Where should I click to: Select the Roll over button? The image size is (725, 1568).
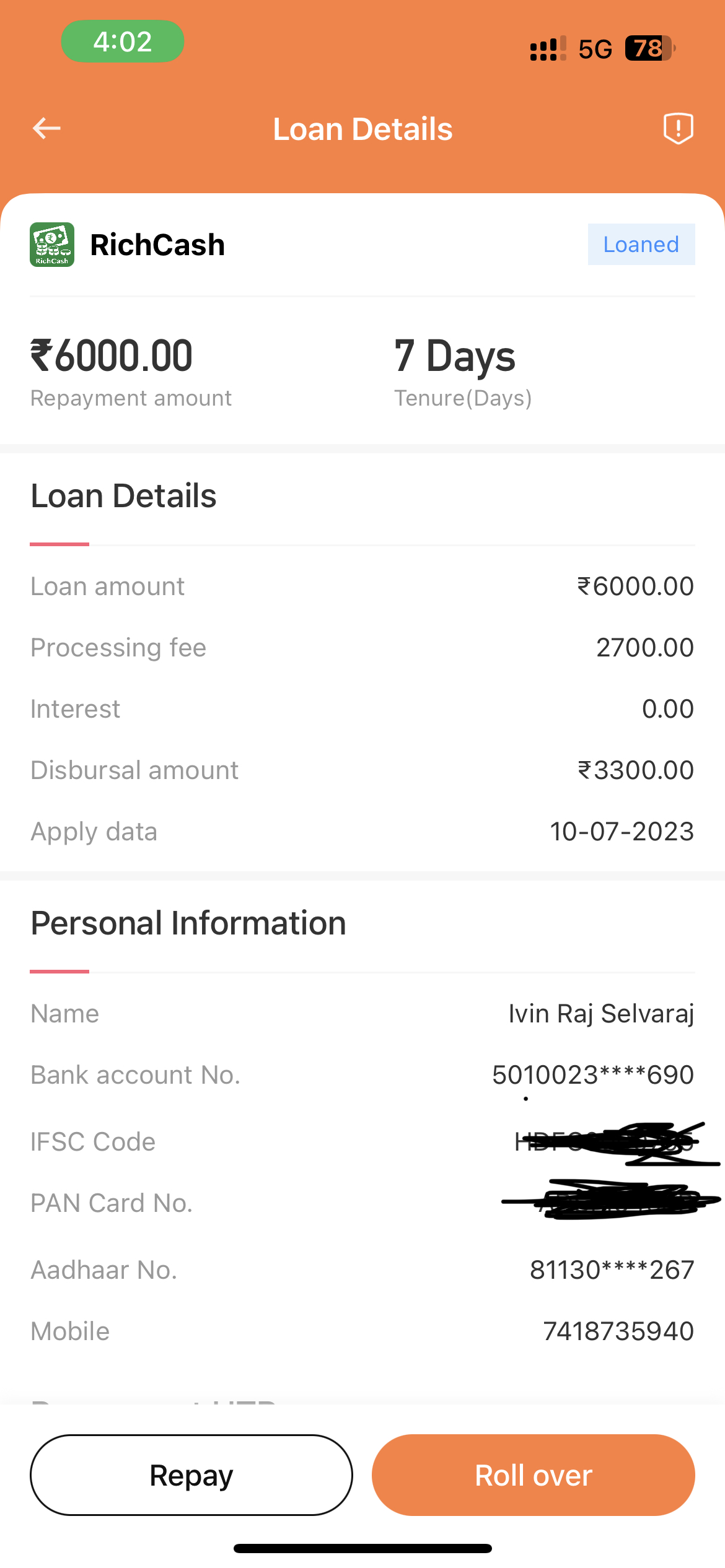[534, 1475]
